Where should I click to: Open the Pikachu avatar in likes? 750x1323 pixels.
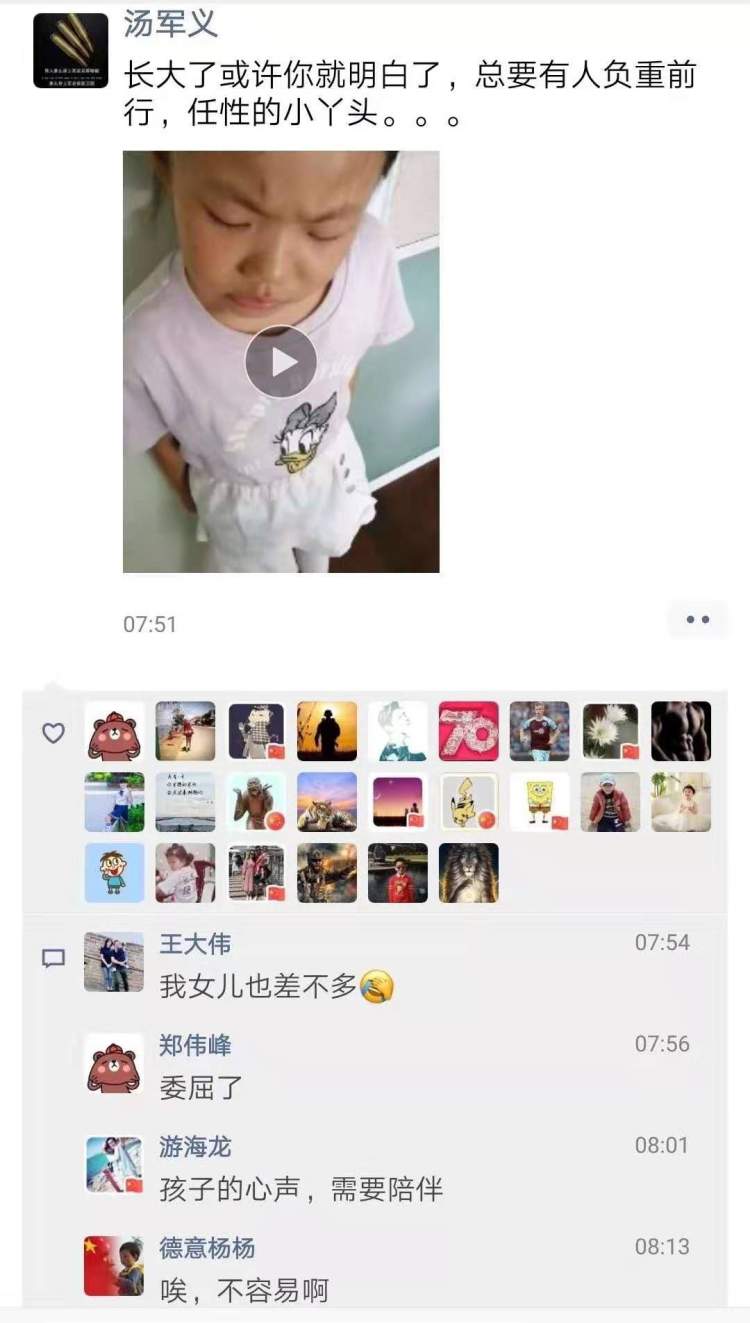tap(468, 802)
